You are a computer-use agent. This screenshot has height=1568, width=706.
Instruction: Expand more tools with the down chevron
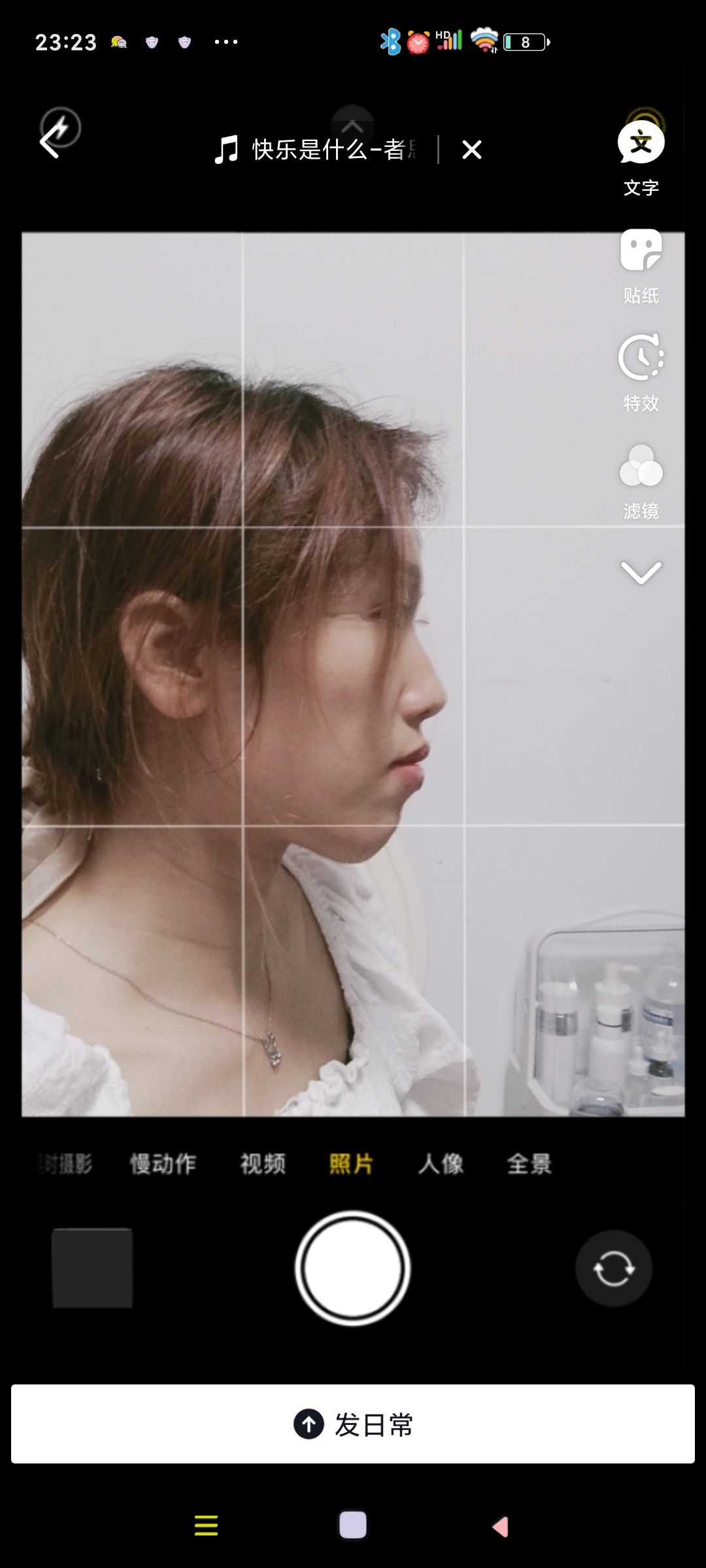point(641,572)
